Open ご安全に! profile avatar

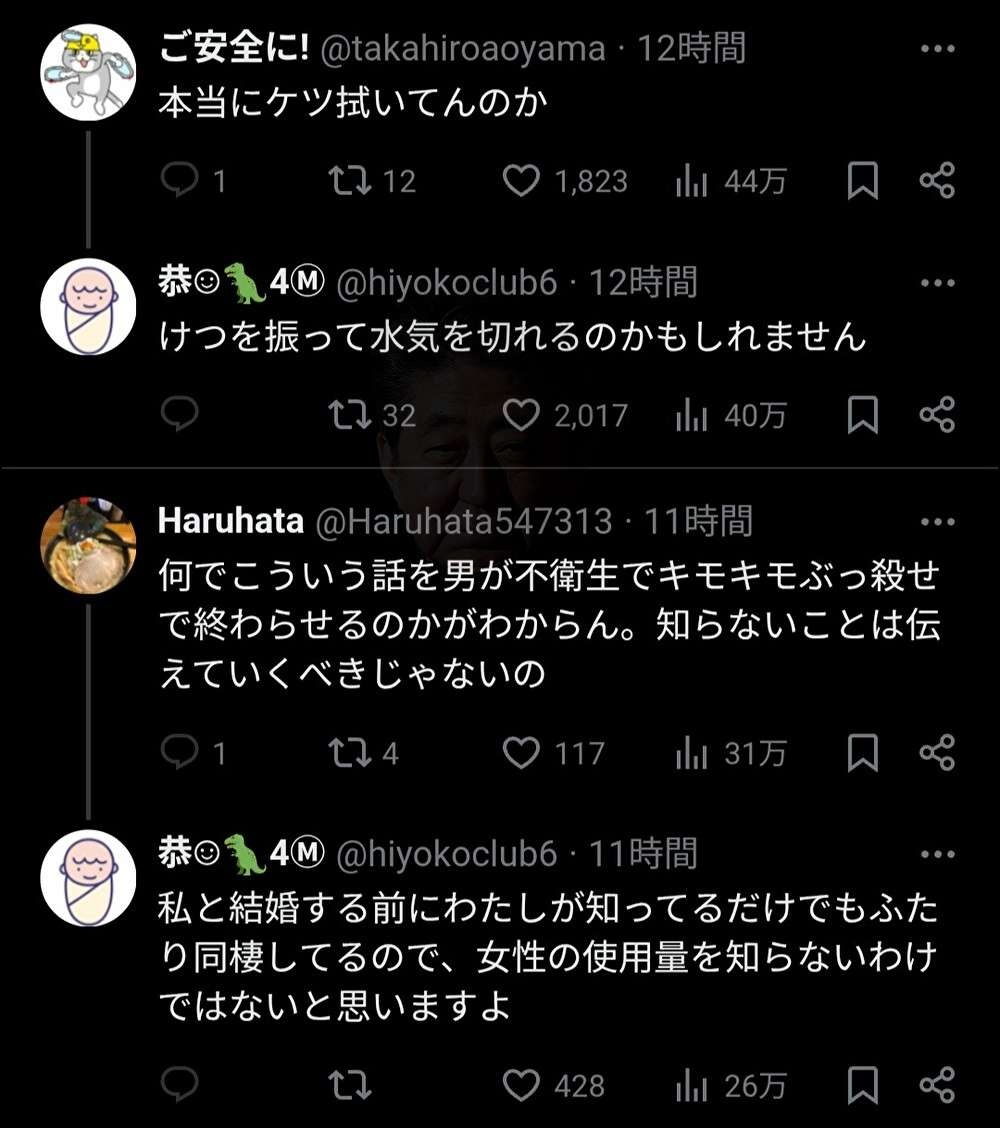pyautogui.click(x=88, y=72)
